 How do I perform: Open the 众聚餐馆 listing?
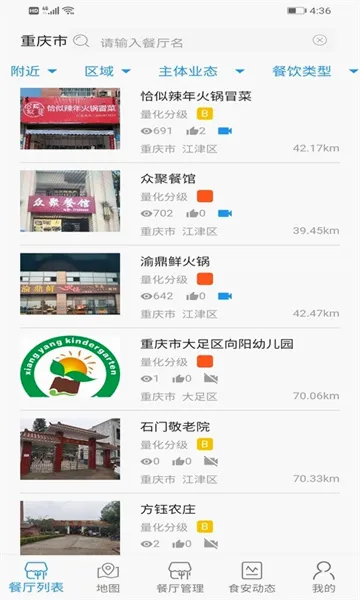click(180, 204)
